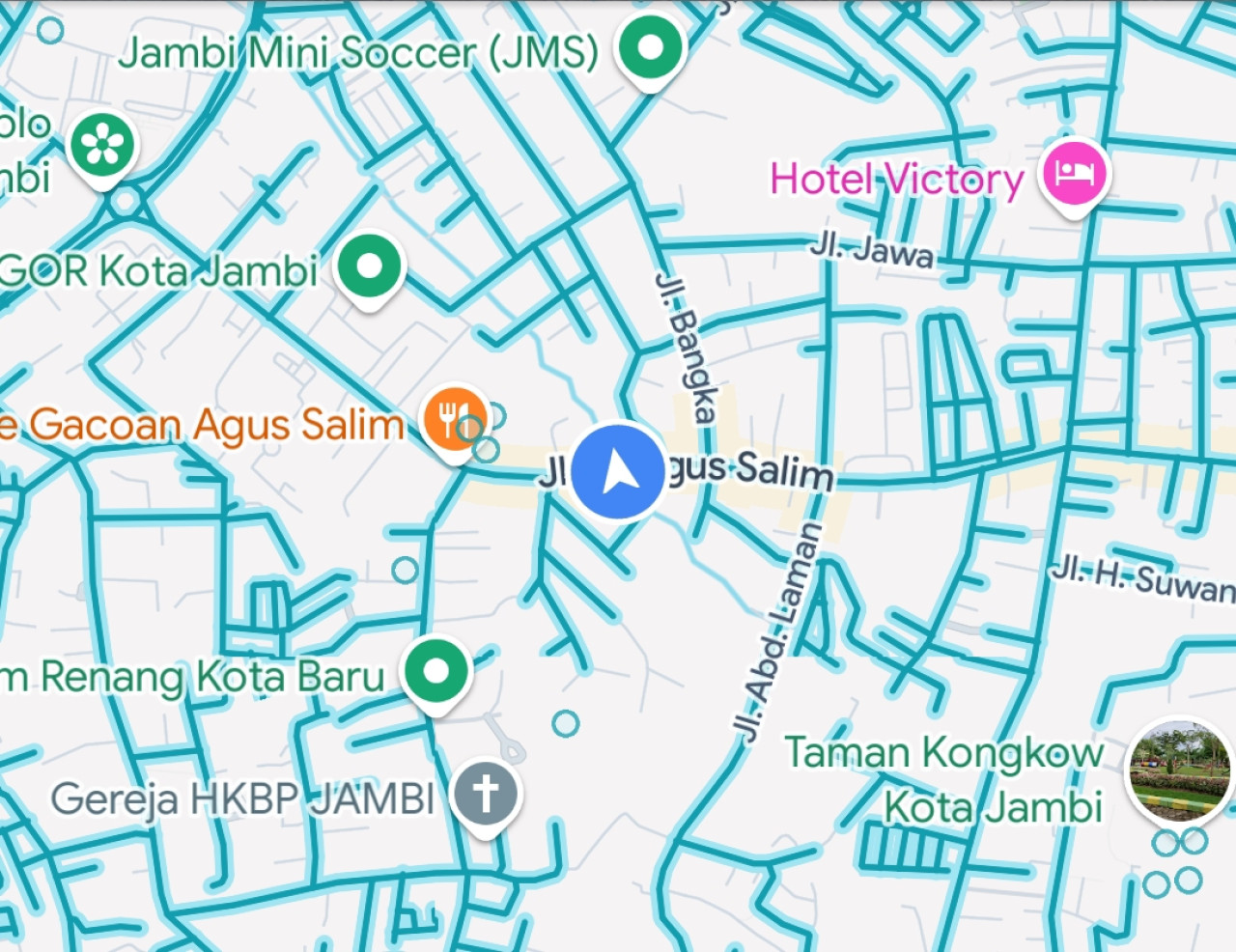The image size is (1236, 952).
Task: Open Gacoan Agus Salim restaurant pin
Action: pos(455,420)
